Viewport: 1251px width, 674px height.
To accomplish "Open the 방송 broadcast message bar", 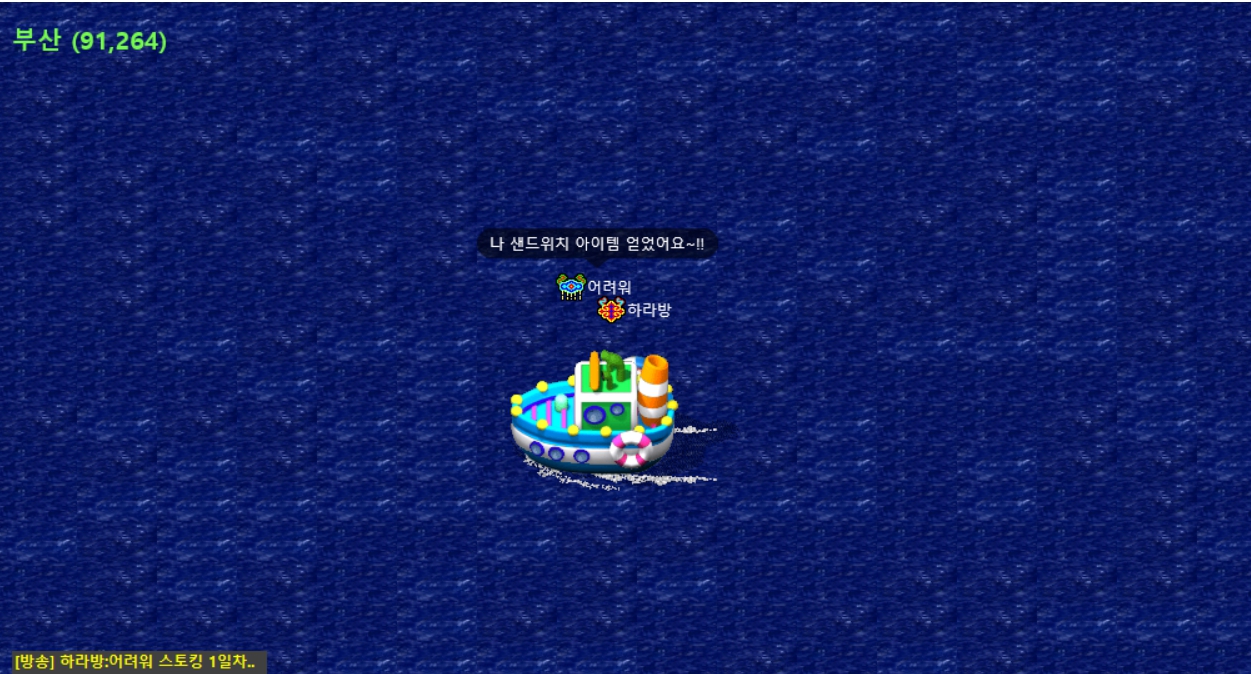I will (x=136, y=662).
